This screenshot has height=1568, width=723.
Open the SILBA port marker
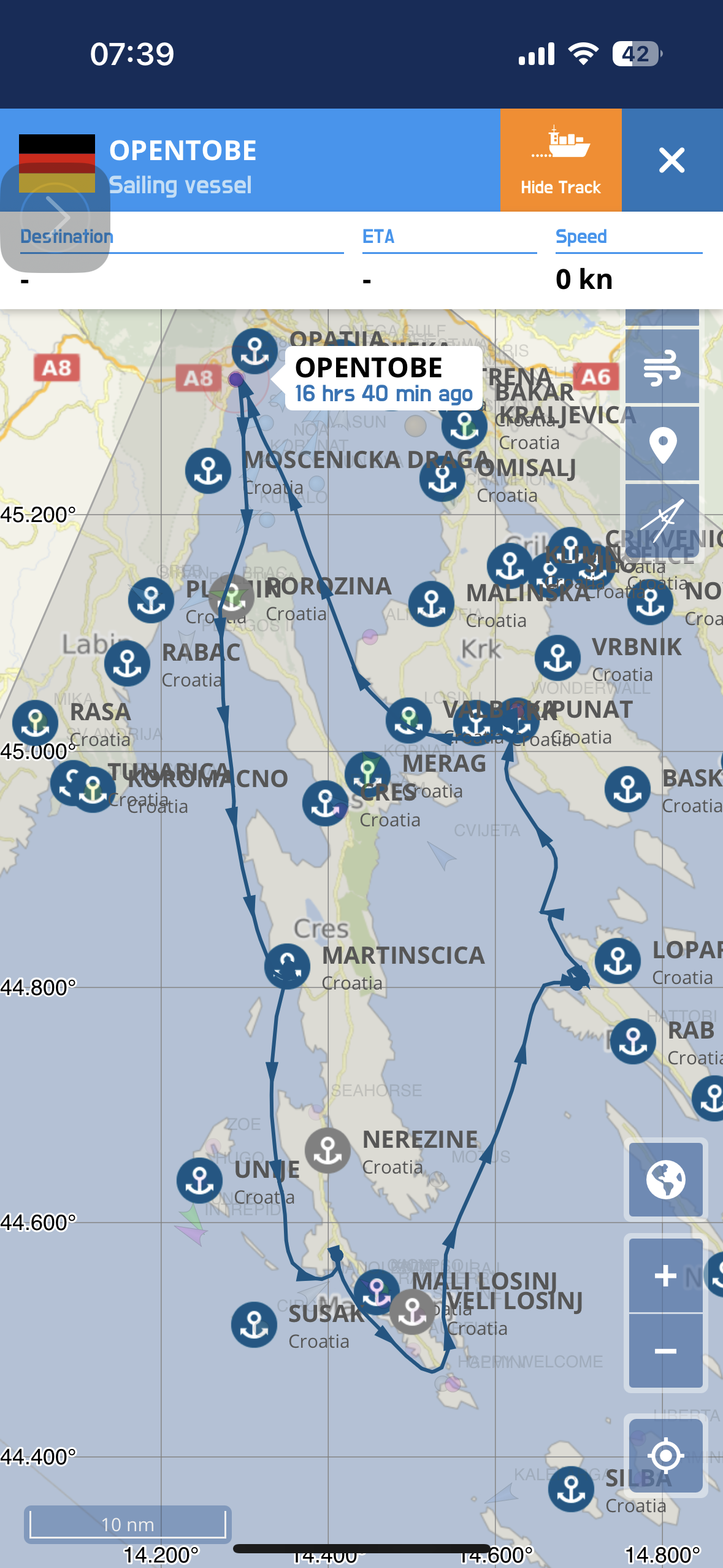tap(571, 1489)
